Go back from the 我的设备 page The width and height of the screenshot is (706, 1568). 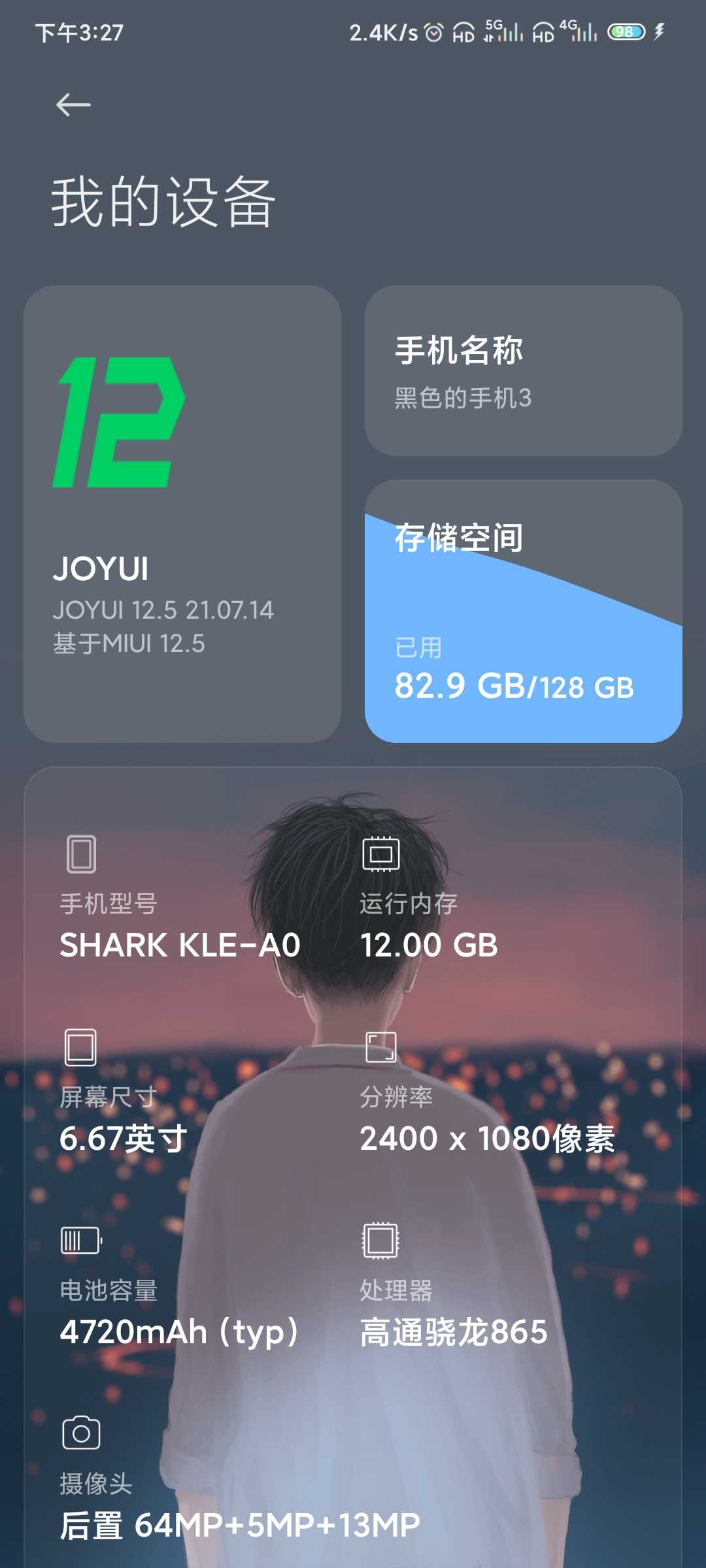click(73, 105)
